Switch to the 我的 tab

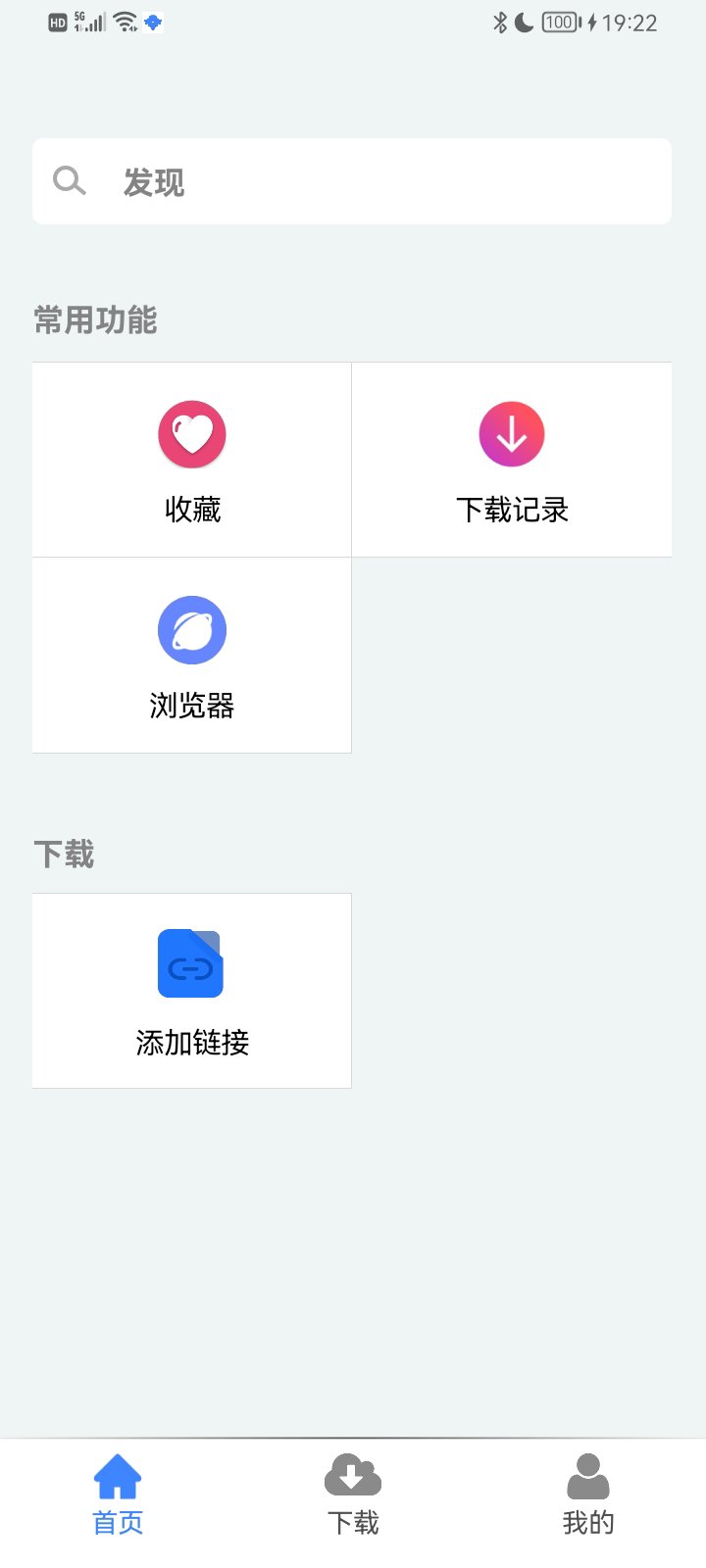pyautogui.click(x=587, y=1494)
